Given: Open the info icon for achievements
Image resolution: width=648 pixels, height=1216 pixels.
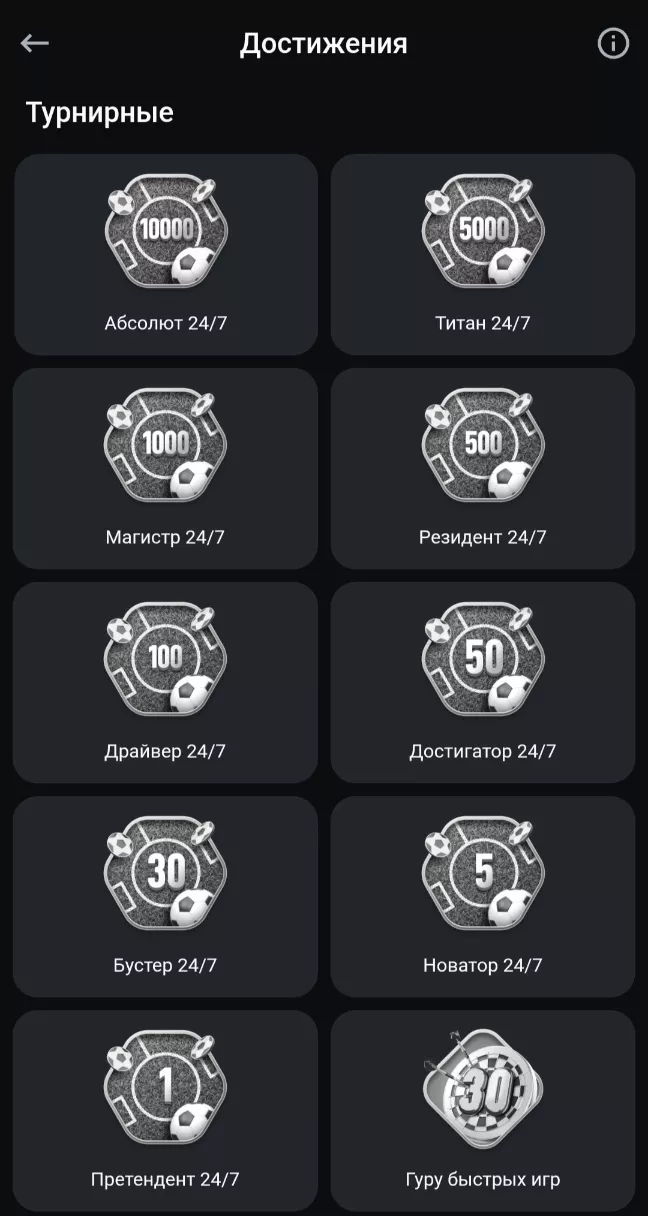Looking at the screenshot, I should tap(612, 43).
